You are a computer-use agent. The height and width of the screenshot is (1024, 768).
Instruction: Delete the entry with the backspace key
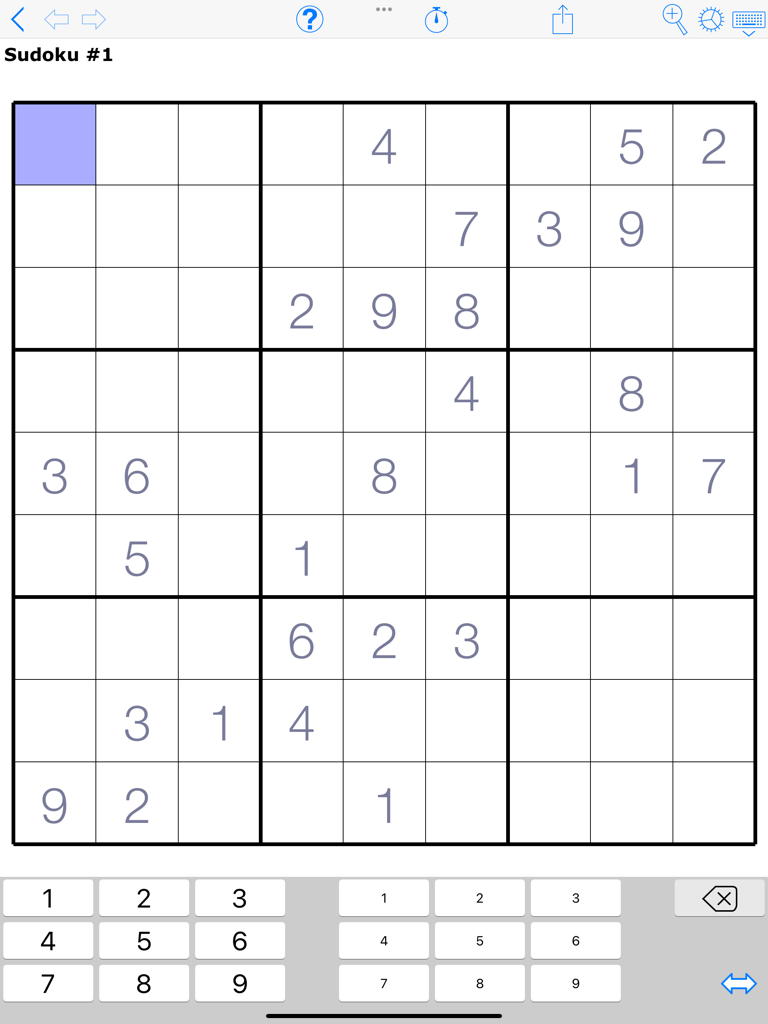coord(719,898)
